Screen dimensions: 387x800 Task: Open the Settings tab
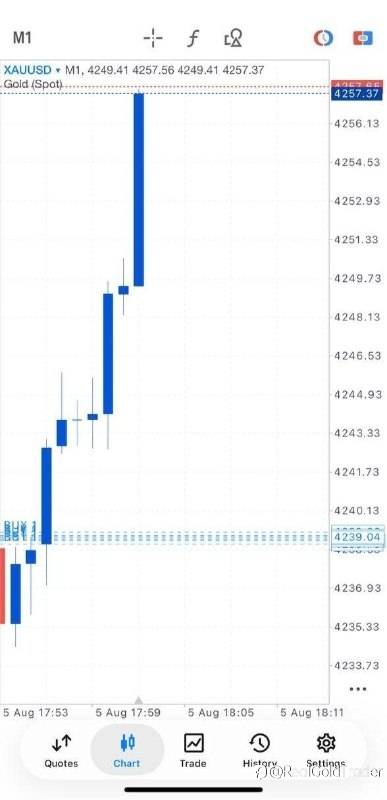pos(326,751)
